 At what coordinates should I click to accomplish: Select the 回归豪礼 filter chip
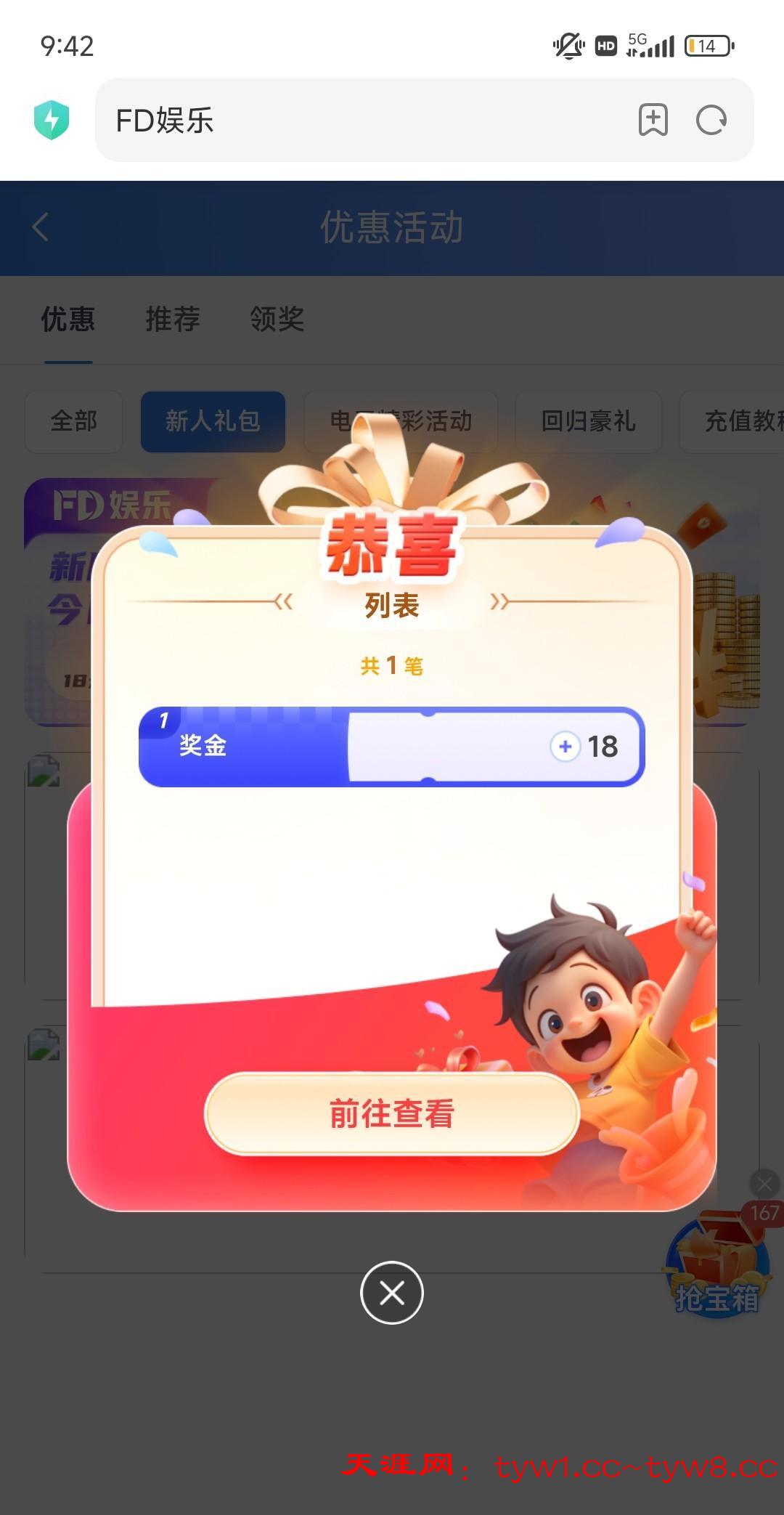click(588, 421)
